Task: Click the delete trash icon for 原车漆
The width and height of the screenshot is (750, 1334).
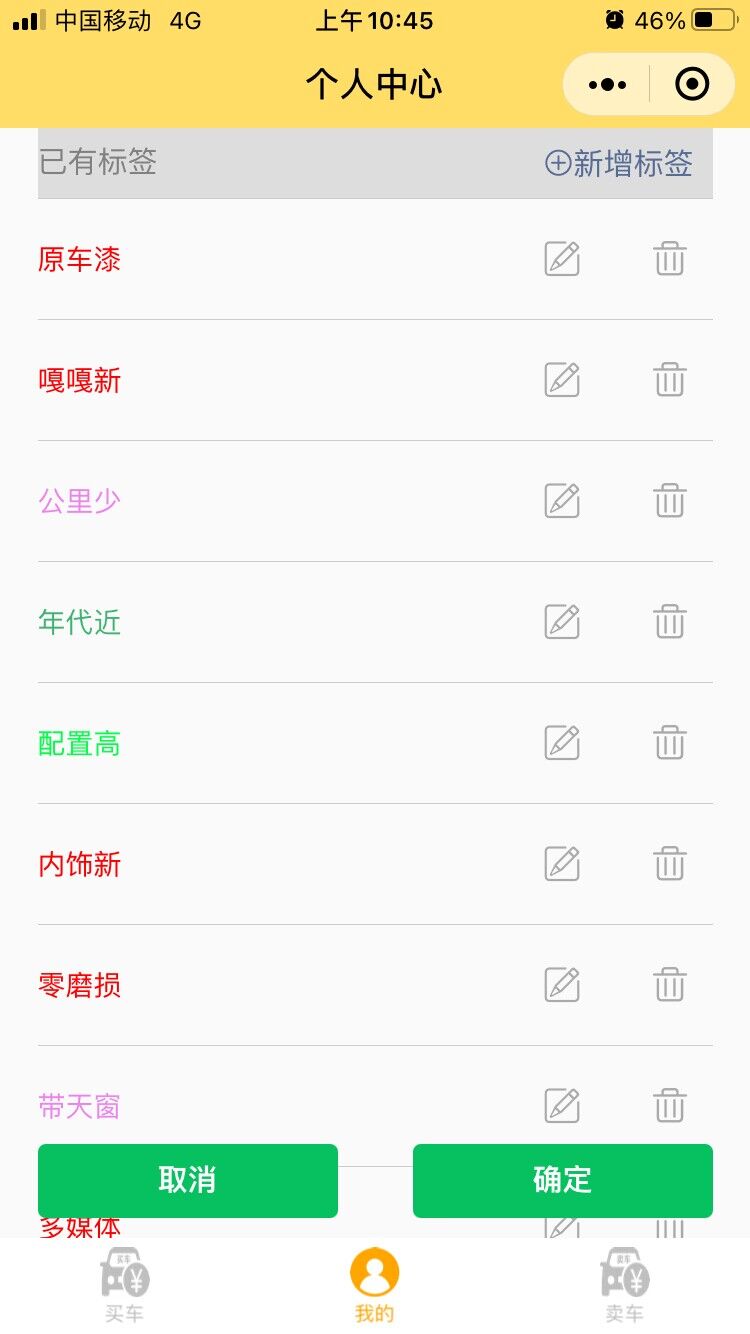Action: click(669, 259)
